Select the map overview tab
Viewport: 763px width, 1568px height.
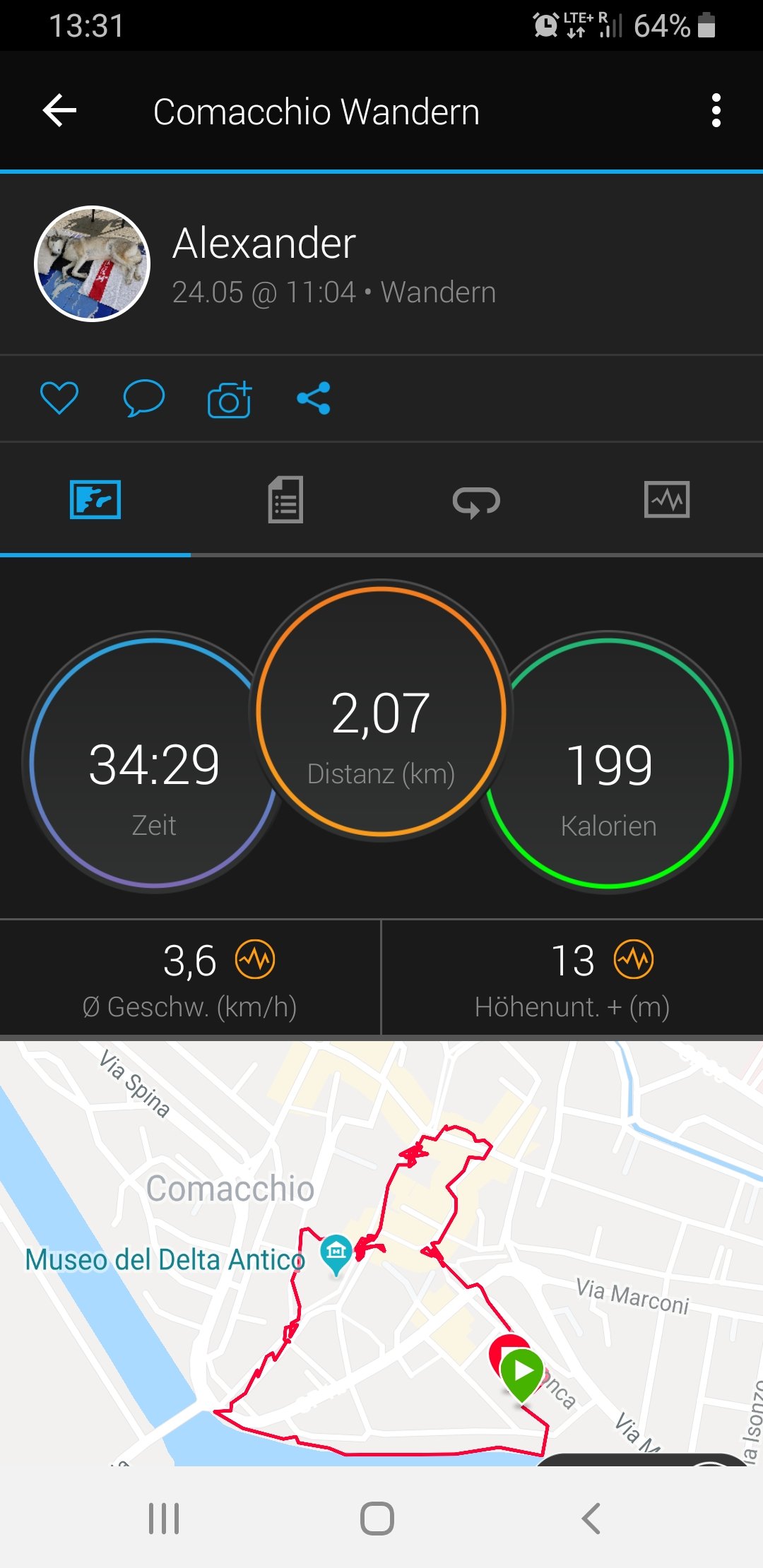95,500
